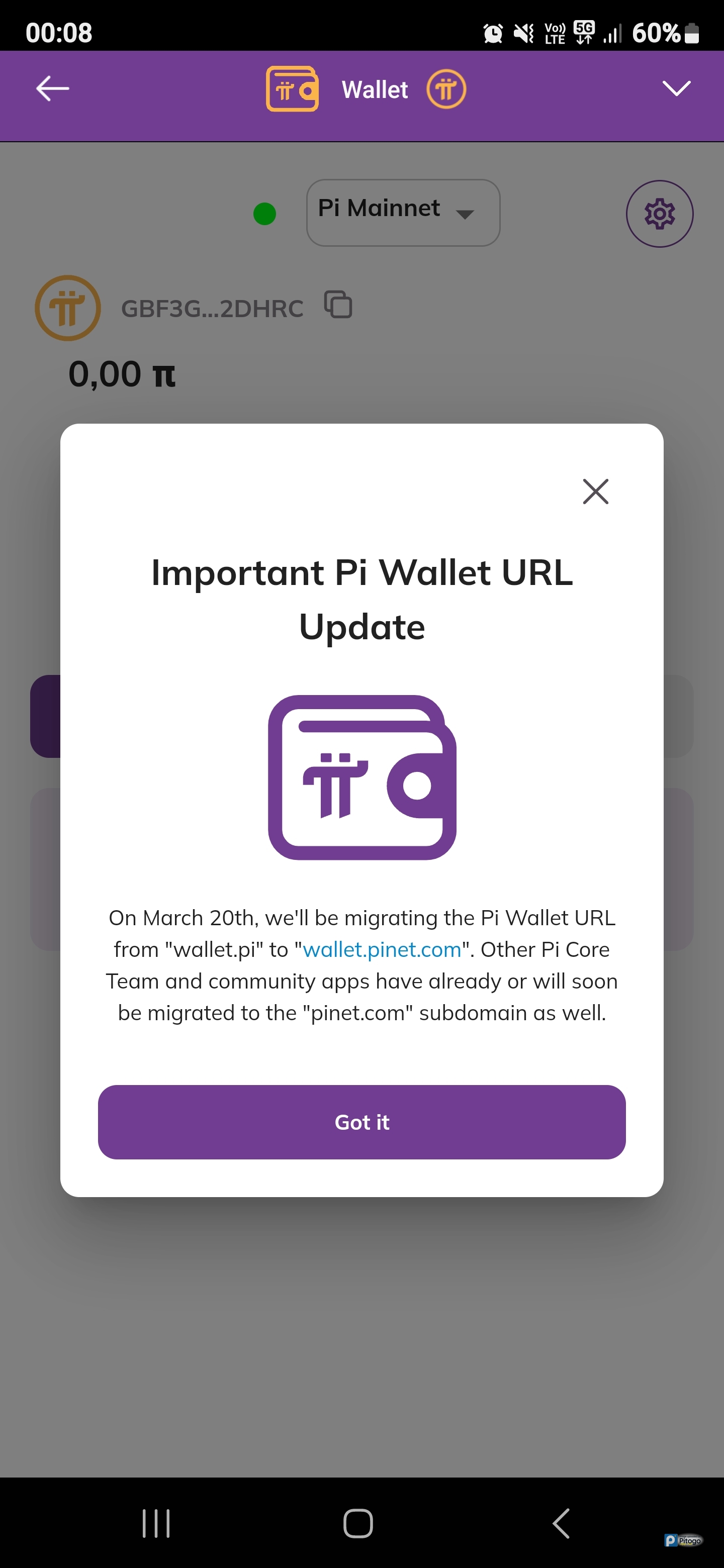Expand the header chevron menu
724x1568 pixels.
pos(676,89)
